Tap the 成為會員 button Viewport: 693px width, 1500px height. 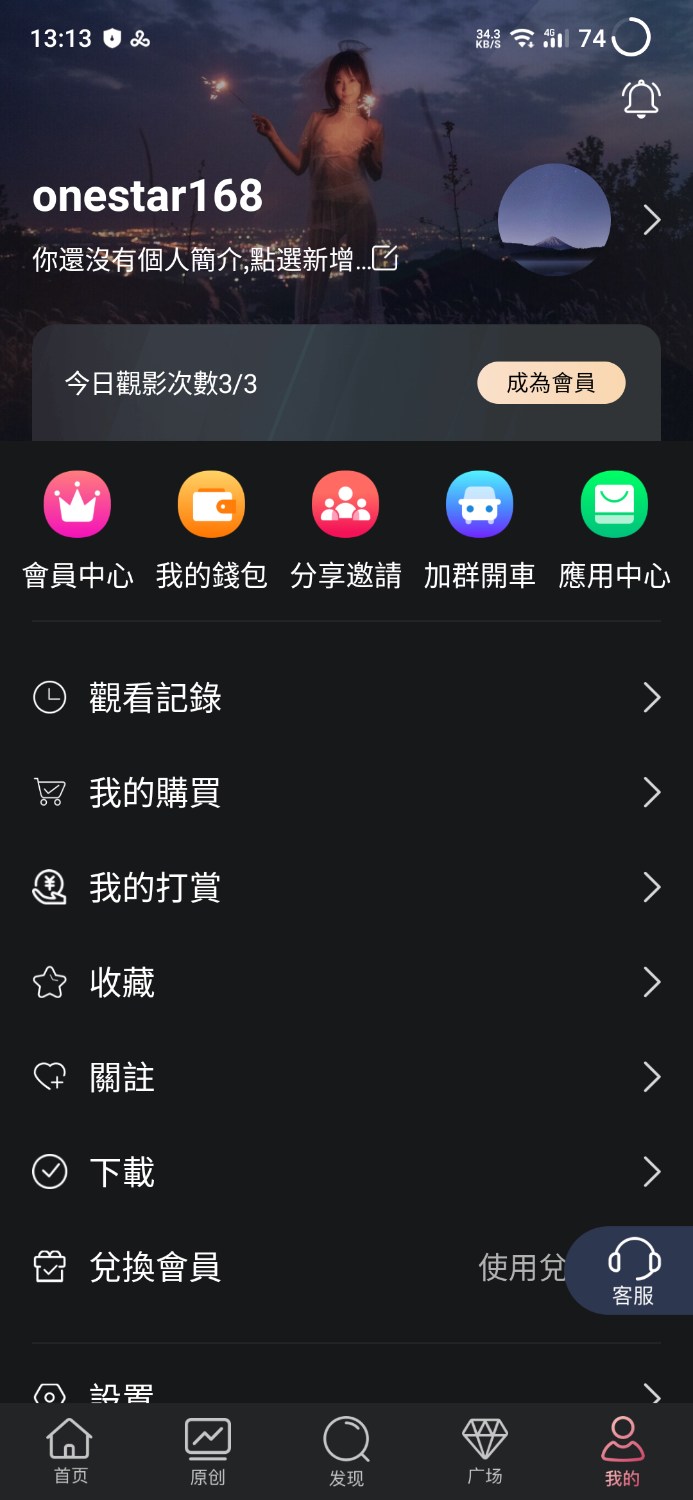coord(551,383)
